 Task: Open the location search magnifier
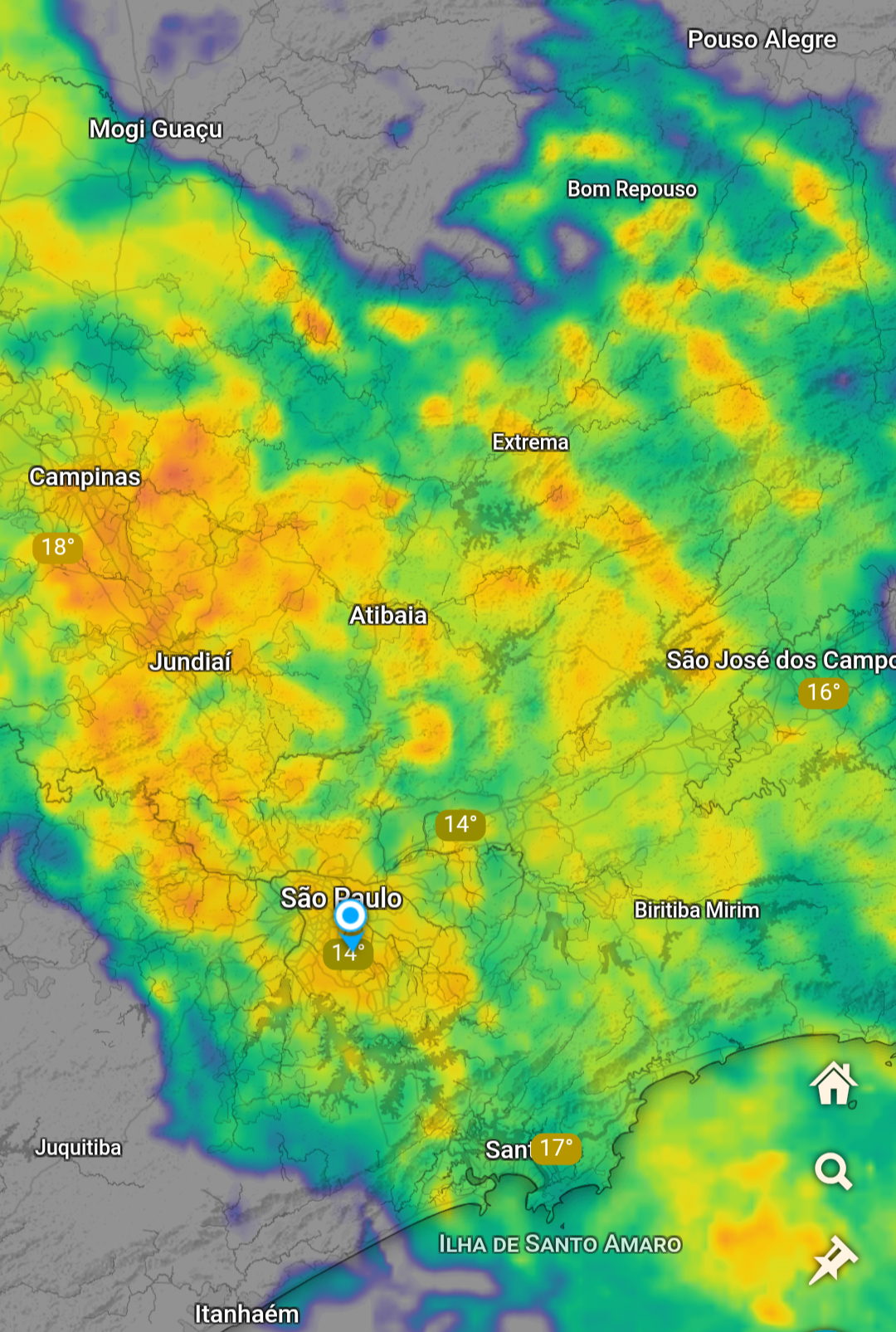pyautogui.click(x=833, y=1172)
